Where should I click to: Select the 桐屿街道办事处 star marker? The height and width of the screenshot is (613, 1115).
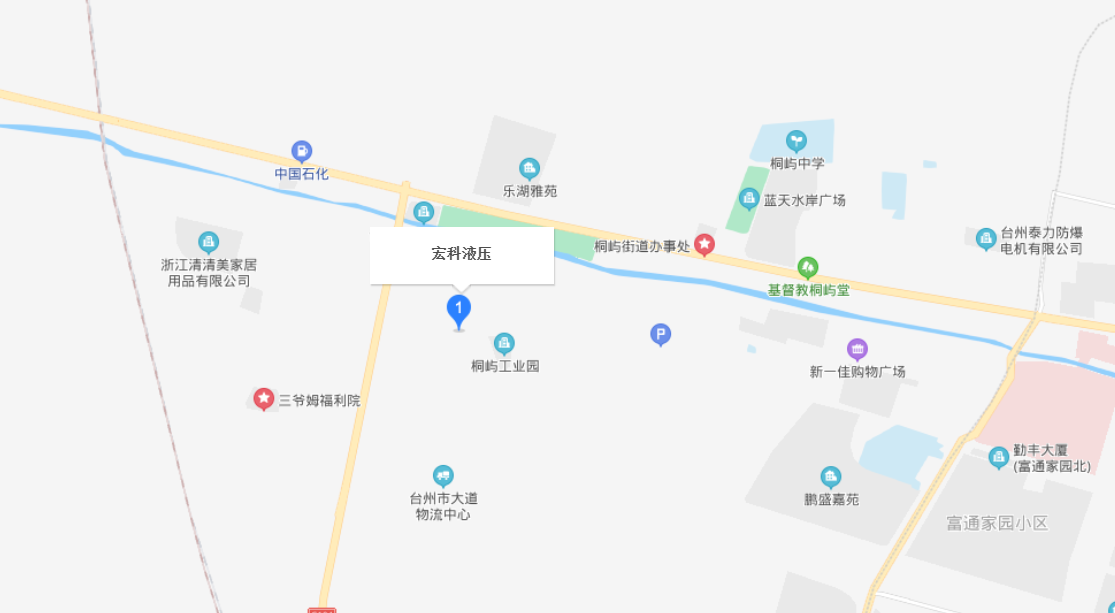[705, 244]
